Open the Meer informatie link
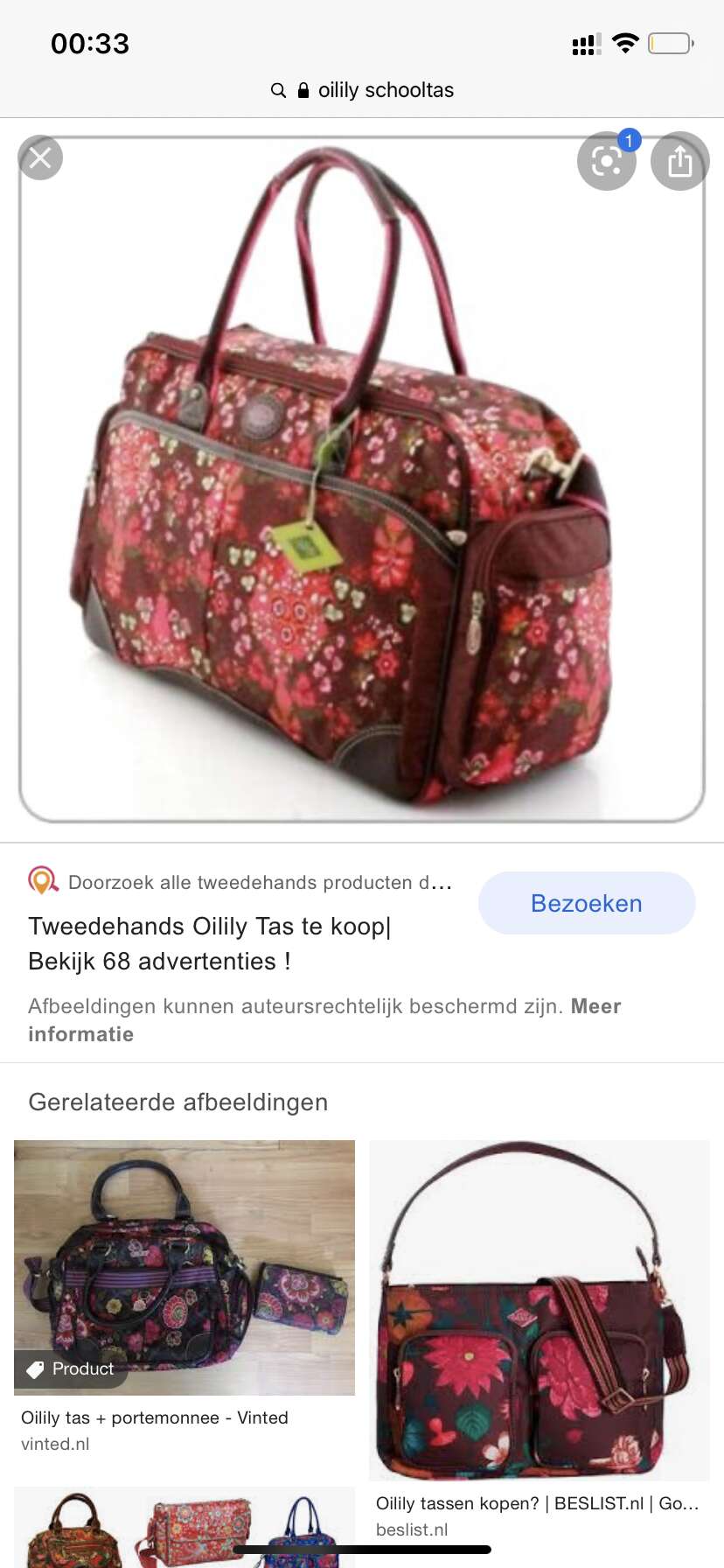724x1568 pixels. tap(324, 1020)
